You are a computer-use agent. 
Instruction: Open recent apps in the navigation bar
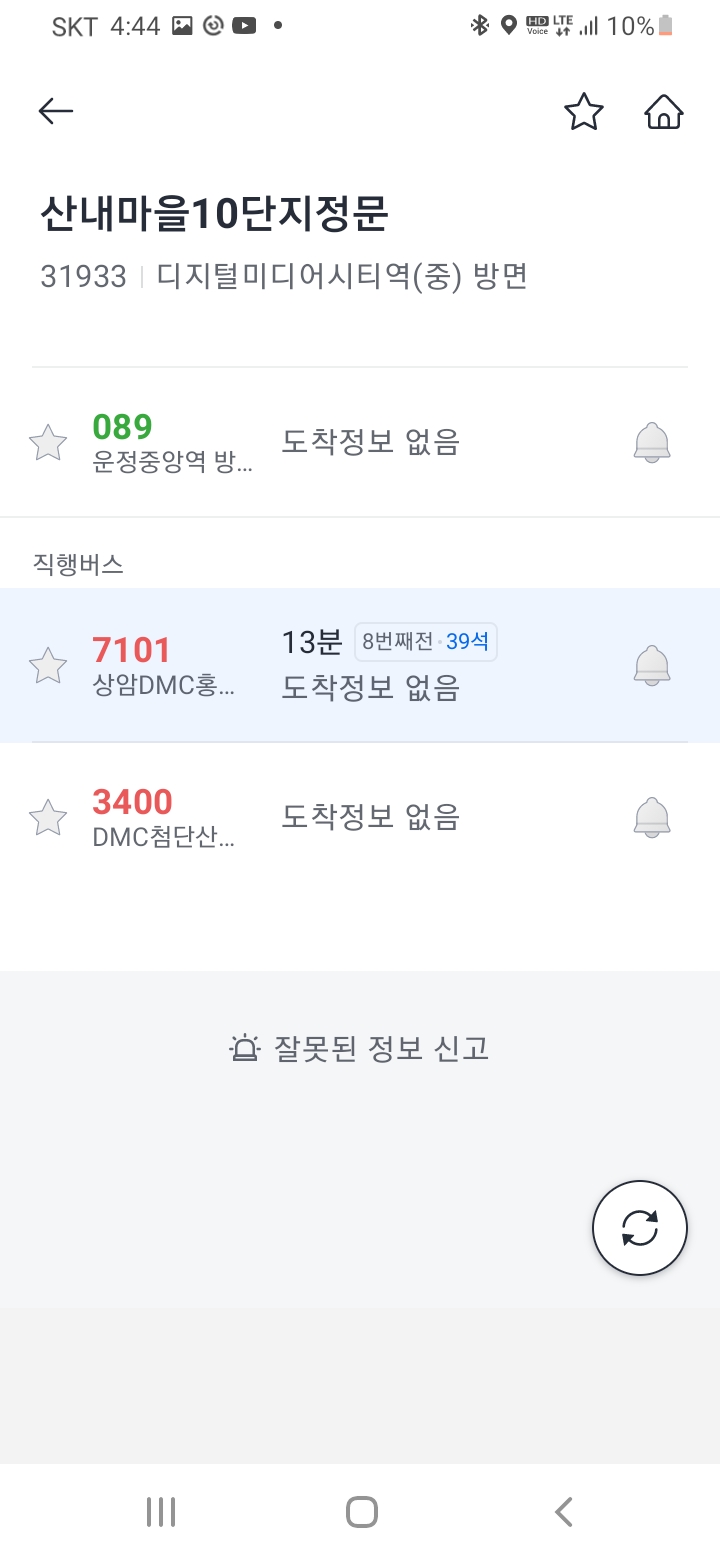coord(161,1511)
